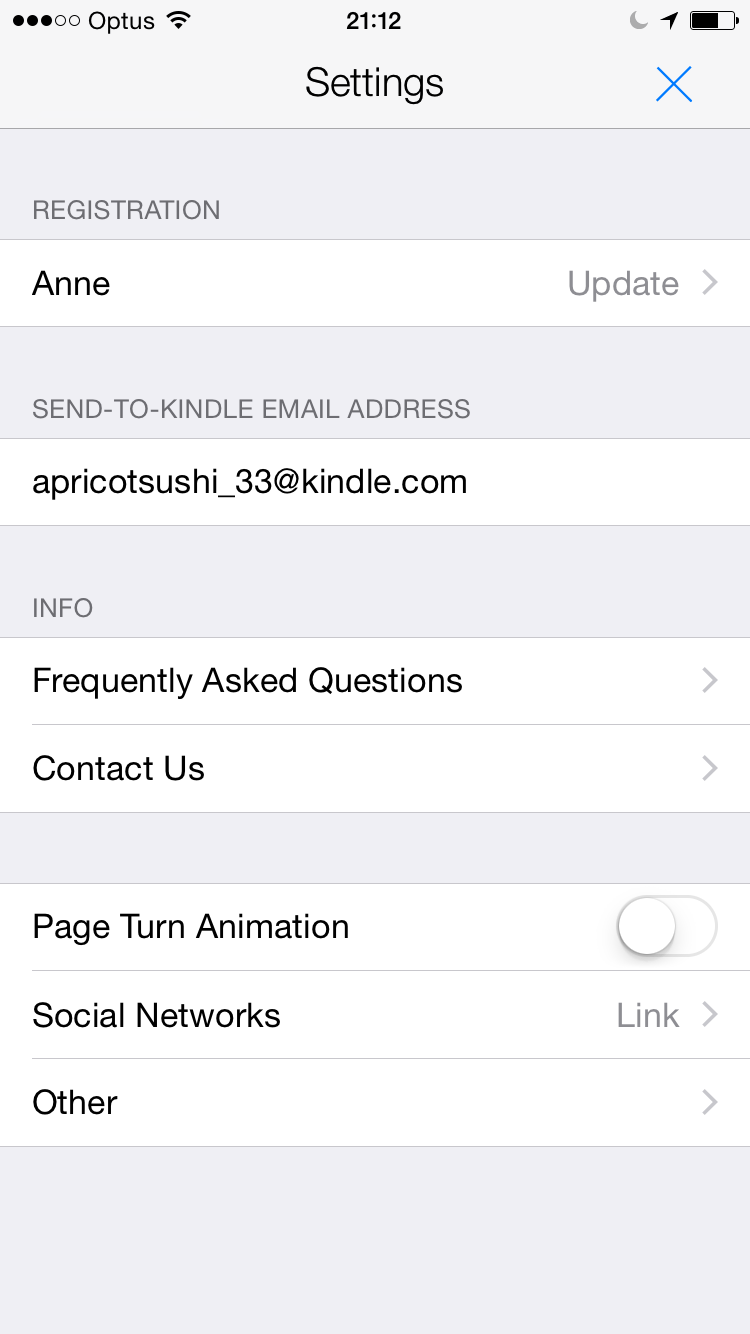This screenshot has width=750, height=1334.
Task: Close the Settings screen
Action: (674, 84)
